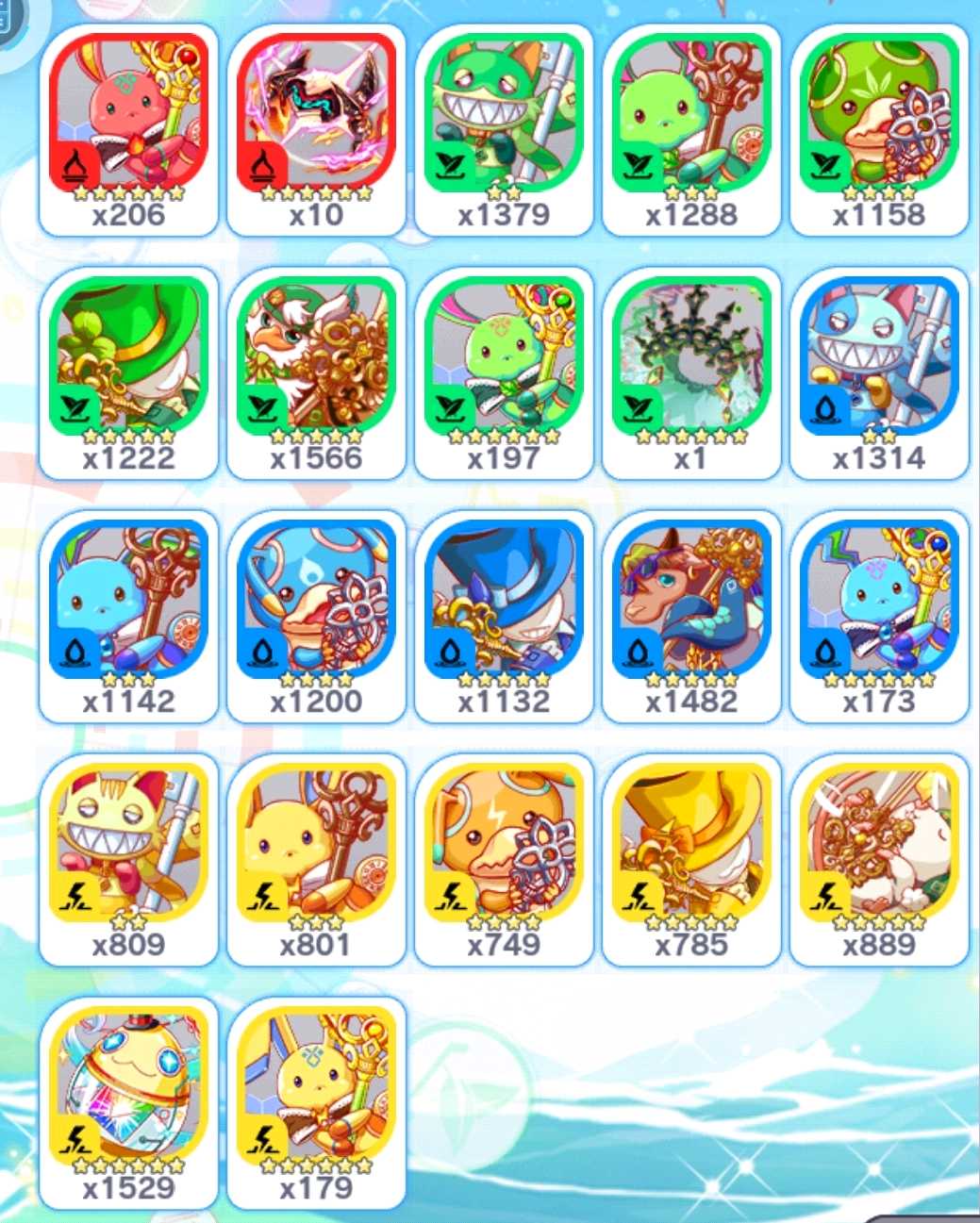Tap the green grinning cat tile x1379
Image resolution: width=980 pixels, height=1223 pixels.
pyautogui.click(x=504, y=130)
